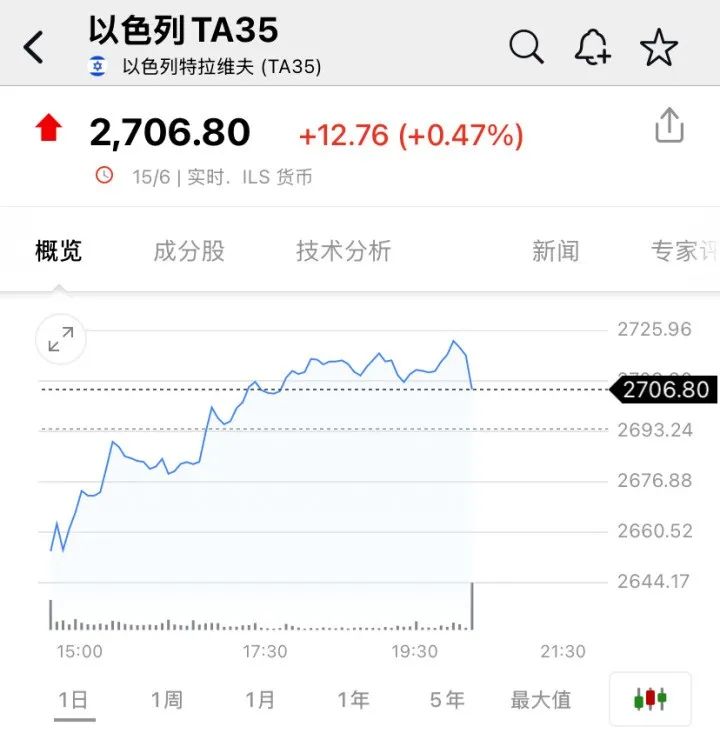The height and width of the screenshot is (732, 720).
Task: Add a price alert with the bell
Action: 592,46
